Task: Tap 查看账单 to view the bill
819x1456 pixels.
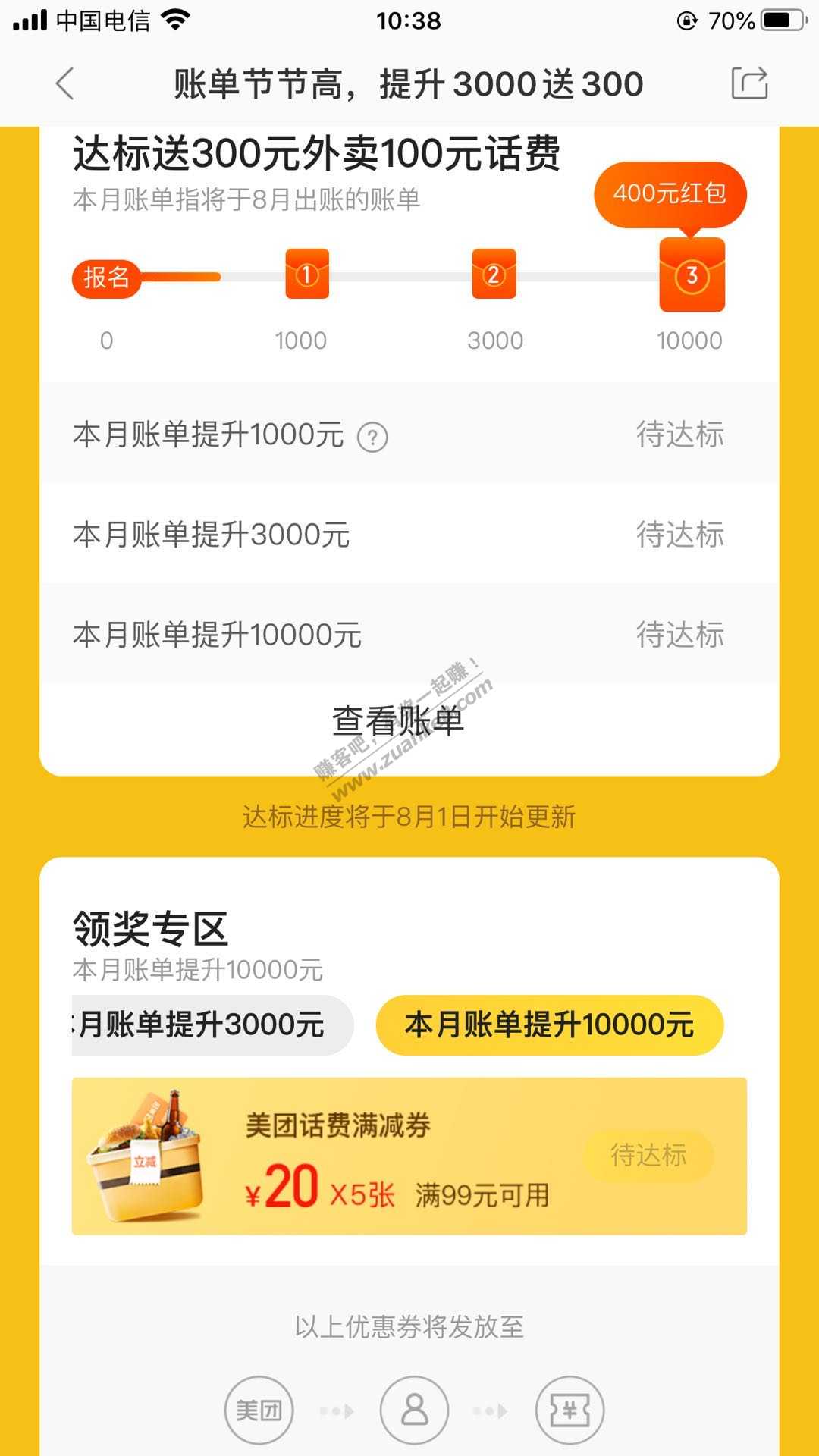Action: pos(398,720)
